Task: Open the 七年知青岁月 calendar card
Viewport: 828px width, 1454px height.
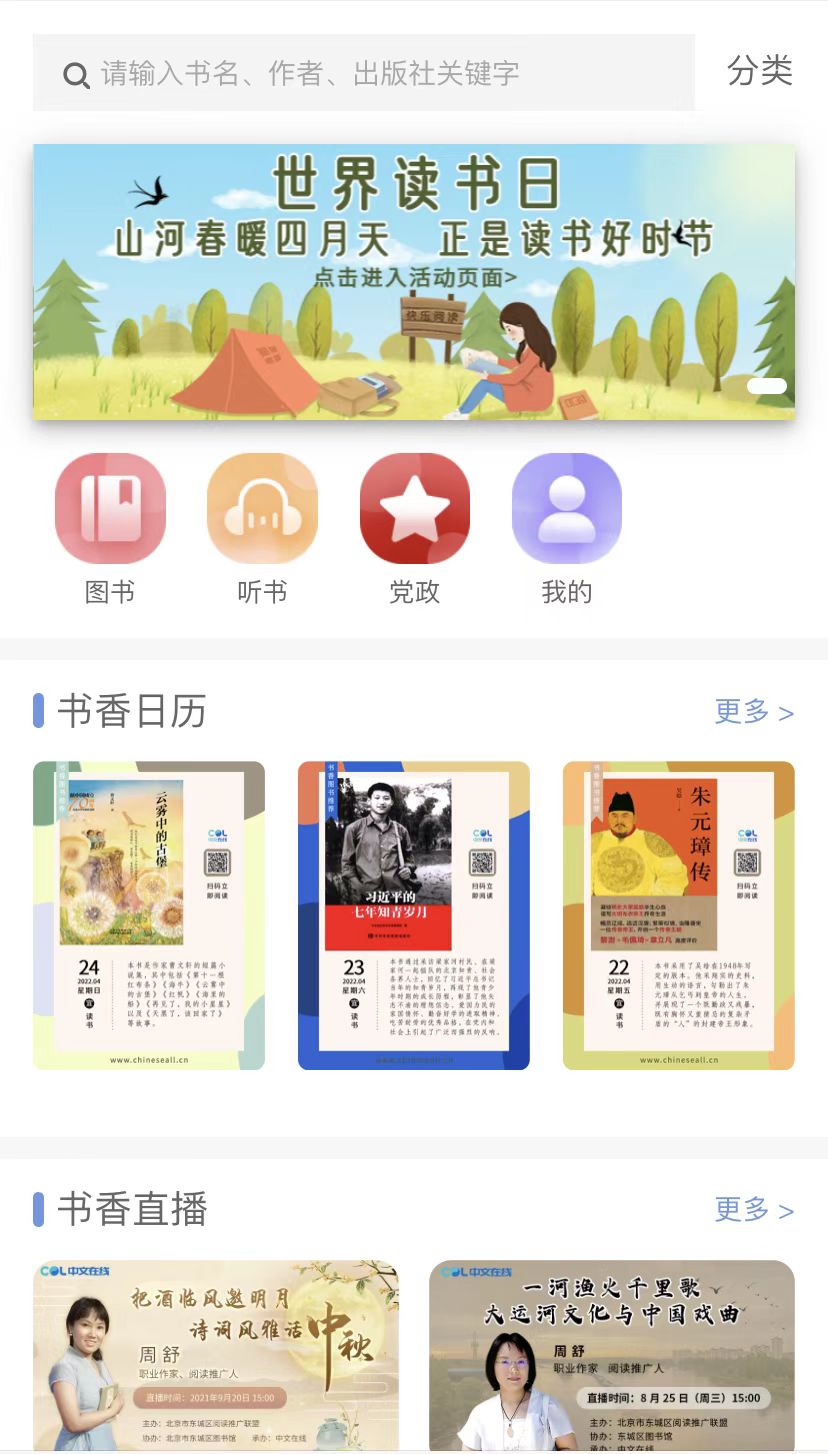Action: (414, 915)
